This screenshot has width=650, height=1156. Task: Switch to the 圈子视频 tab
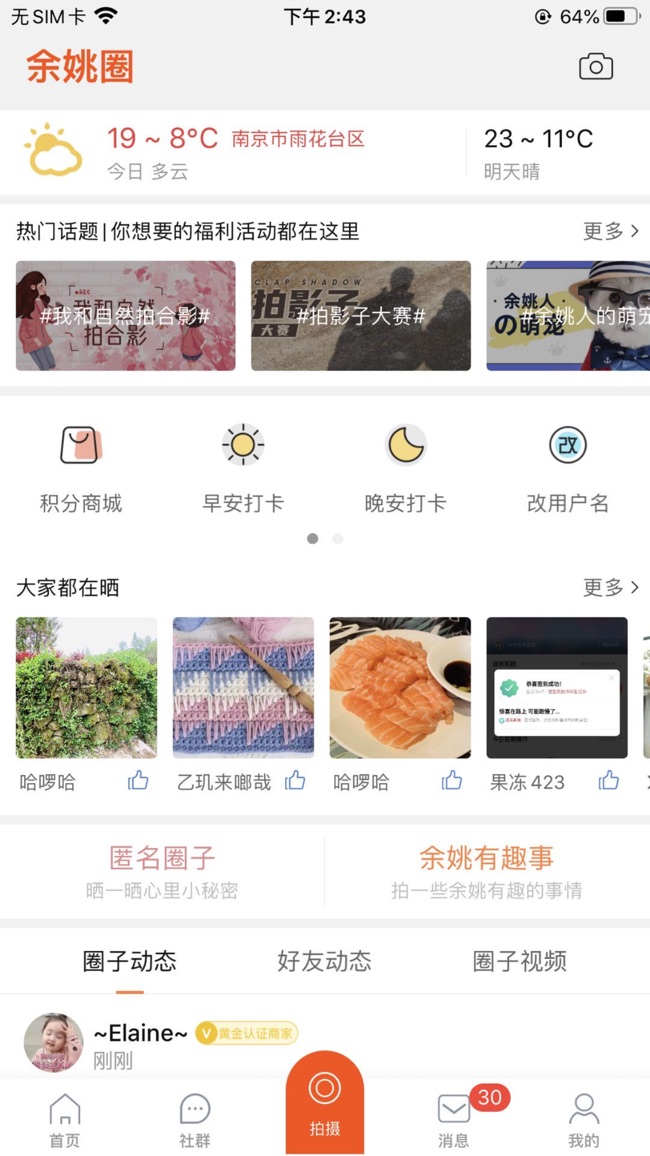(519, 962)
